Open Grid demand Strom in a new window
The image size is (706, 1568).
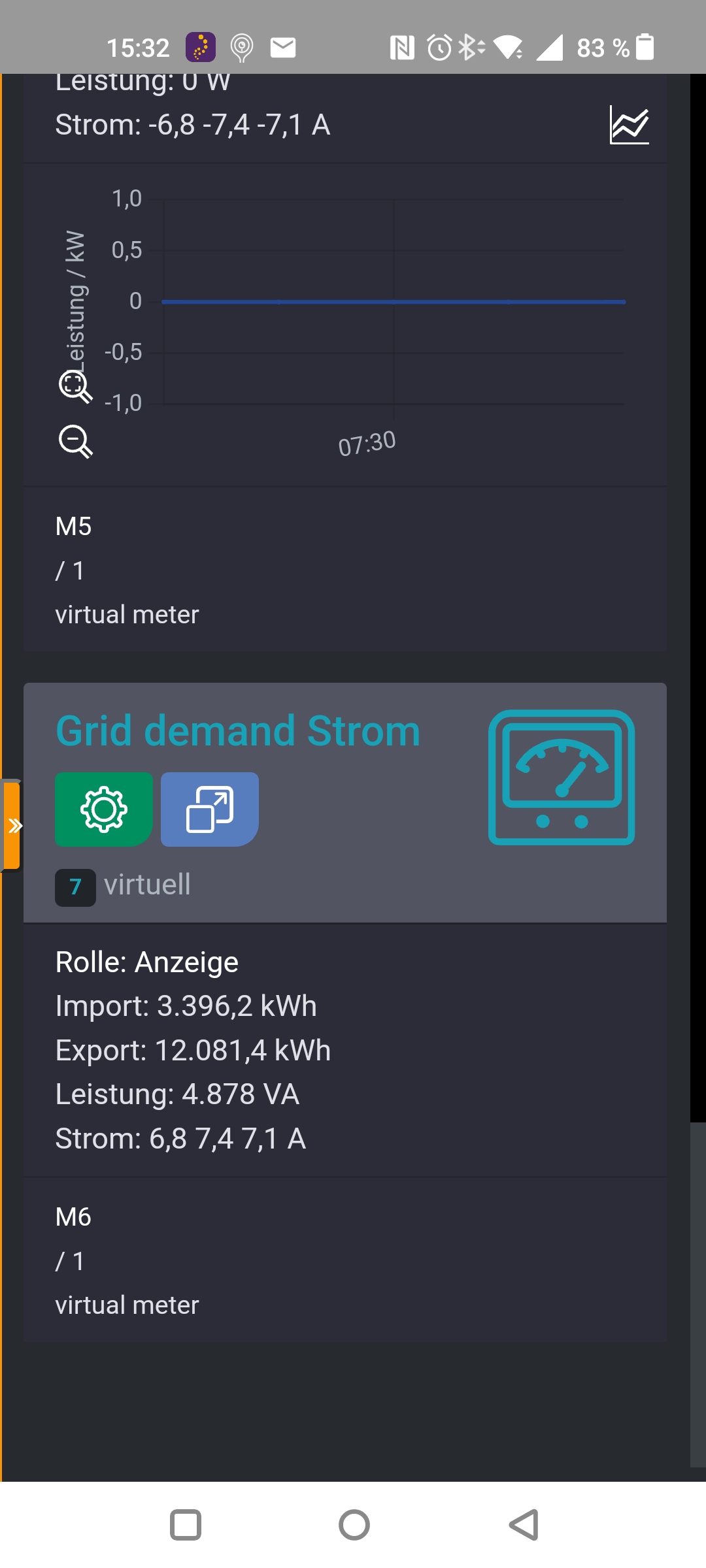[210, 809]
